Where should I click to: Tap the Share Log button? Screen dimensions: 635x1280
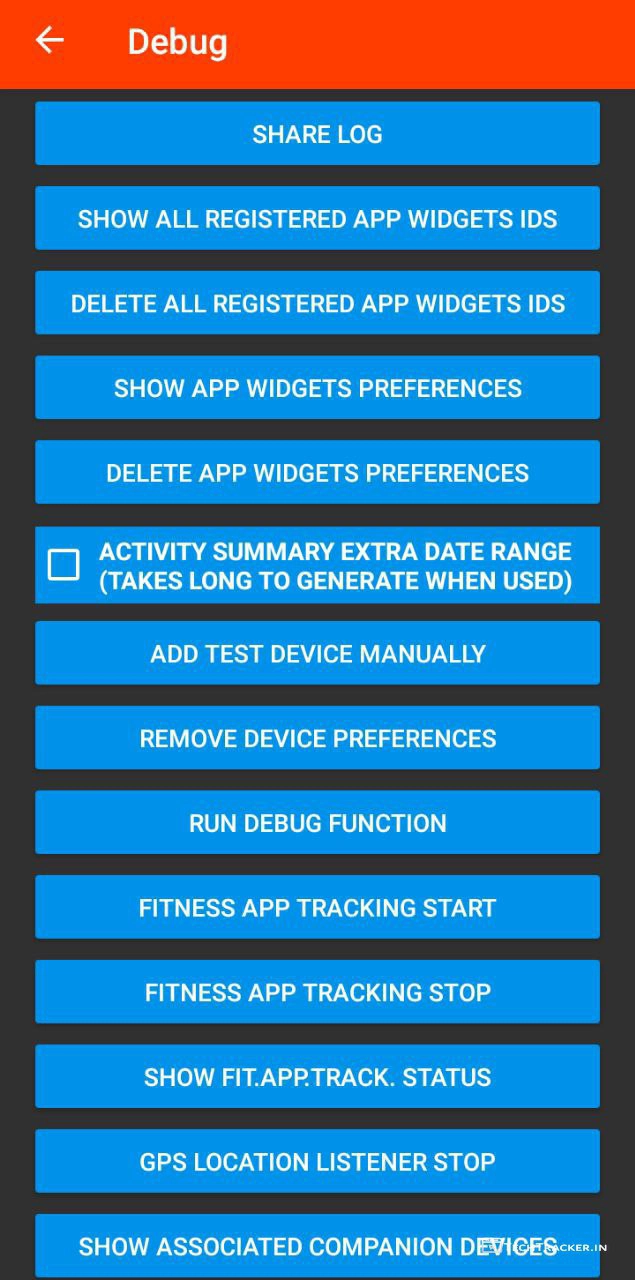coord(317,134)
